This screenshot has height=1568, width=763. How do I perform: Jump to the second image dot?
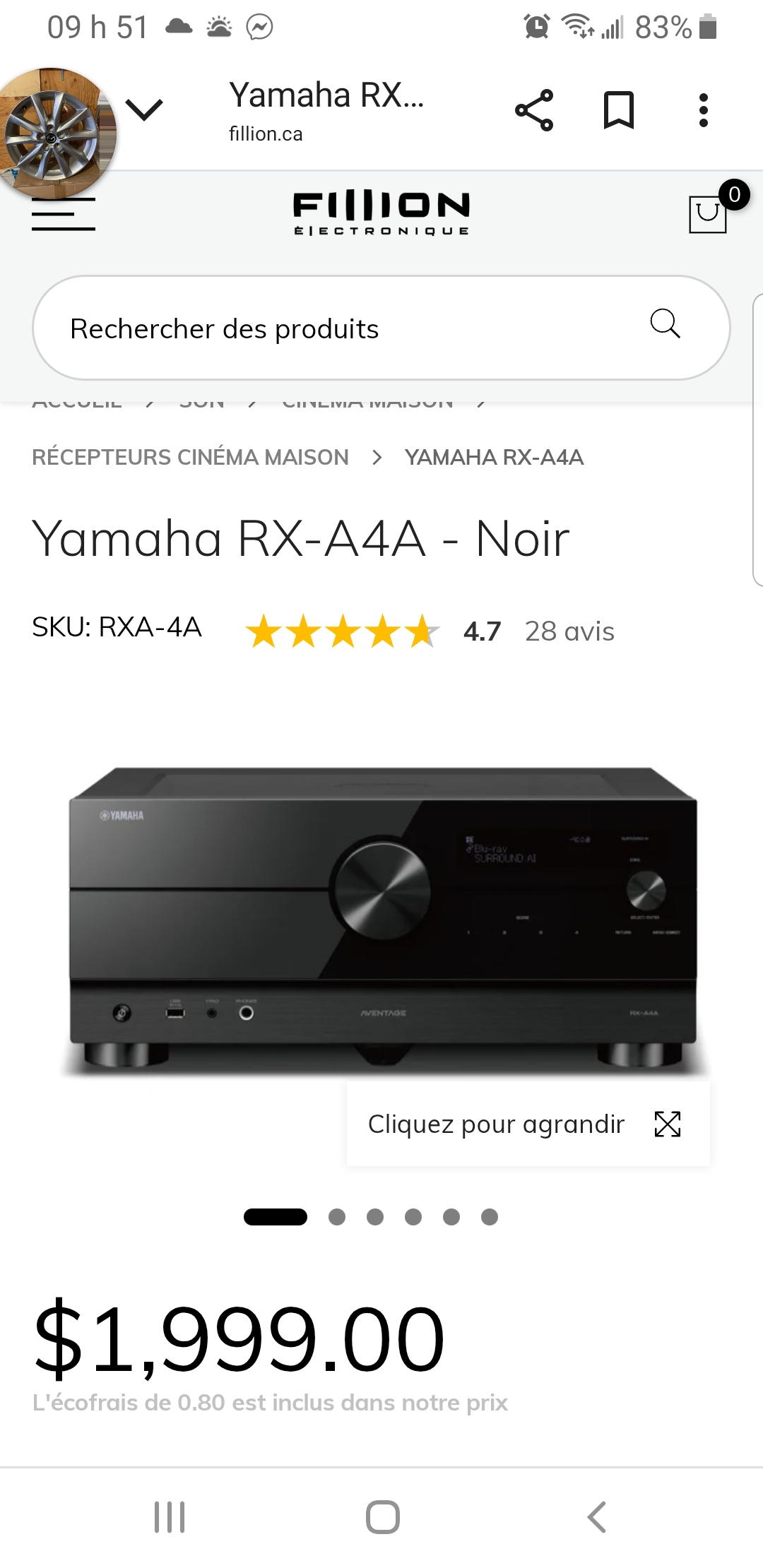click(337, 1217)
